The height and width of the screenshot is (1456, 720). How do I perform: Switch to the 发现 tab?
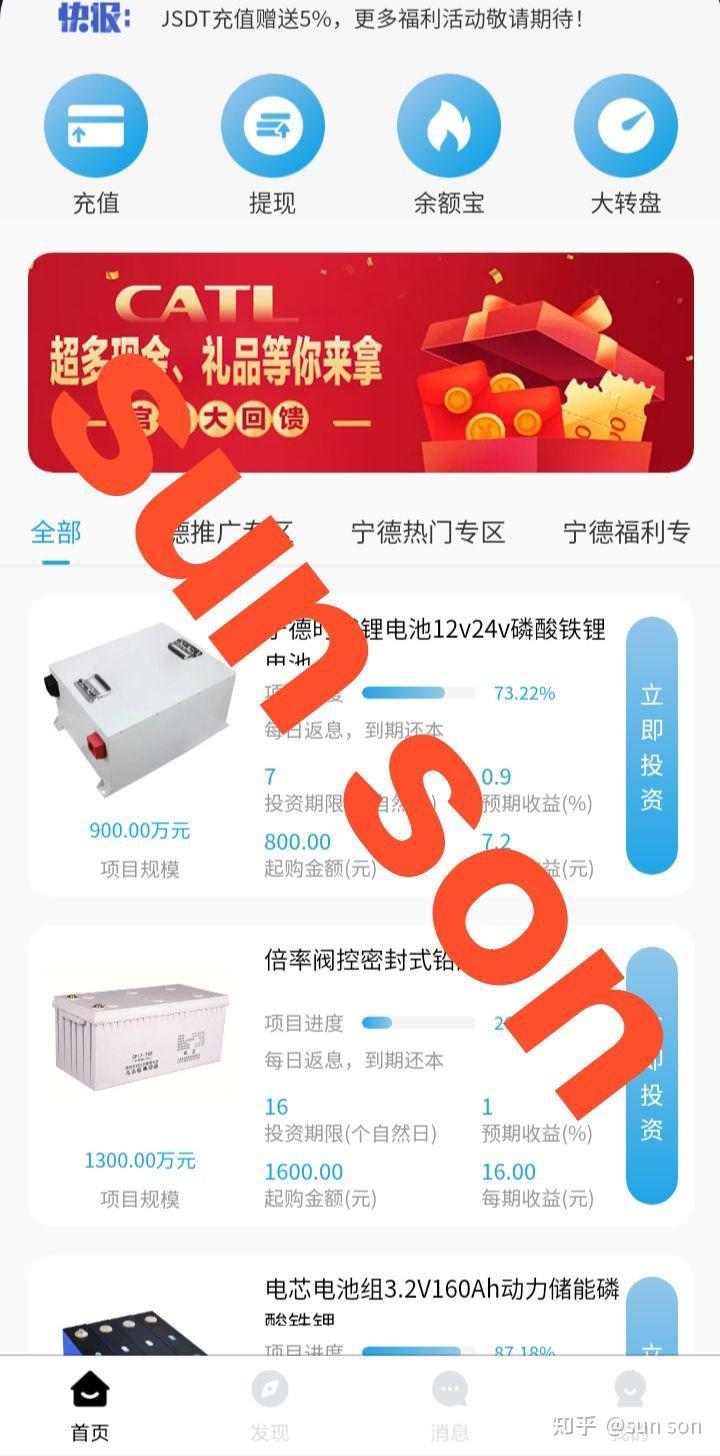coord(270,1406)
